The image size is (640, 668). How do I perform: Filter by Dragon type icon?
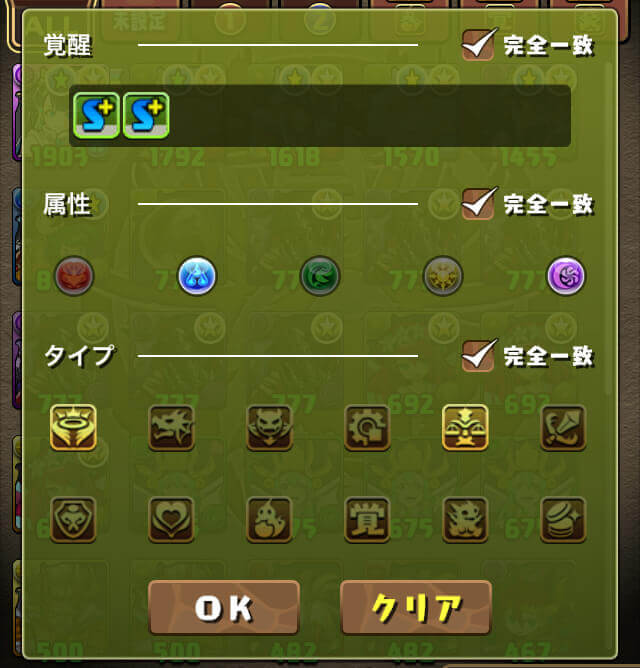click(172, 428)
